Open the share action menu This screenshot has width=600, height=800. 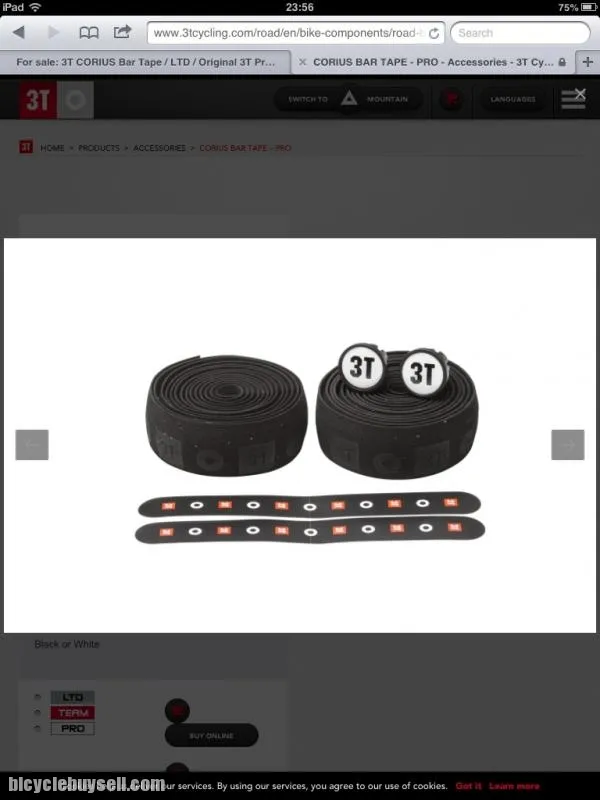[122, 33]
